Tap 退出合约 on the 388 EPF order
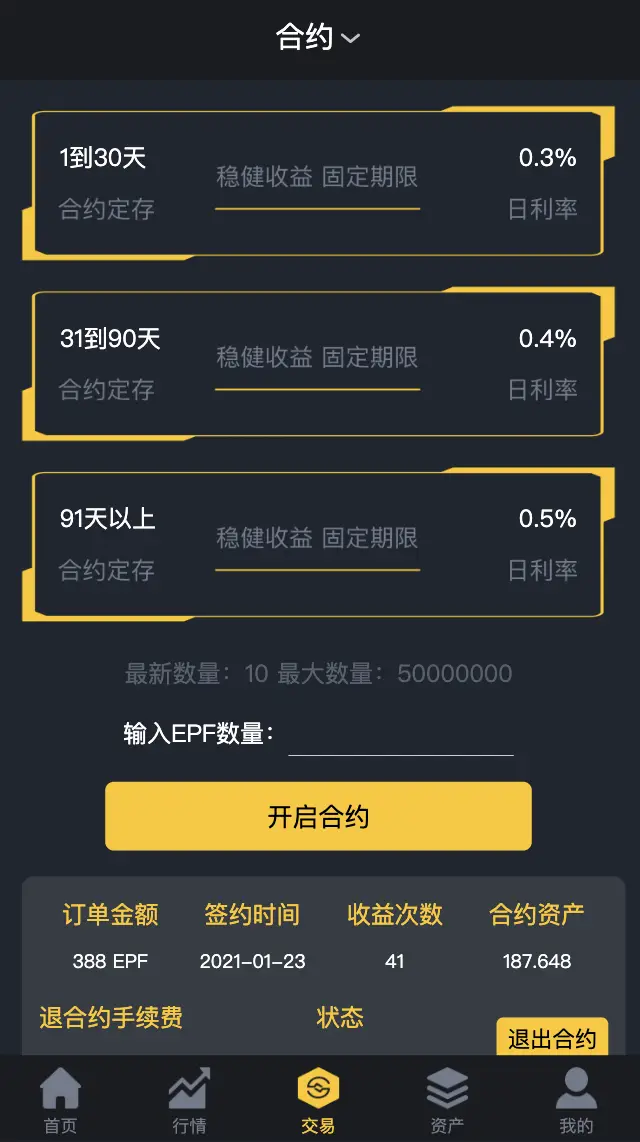This screenshot has width=640, height=1142. click(x=552, y=1037)
